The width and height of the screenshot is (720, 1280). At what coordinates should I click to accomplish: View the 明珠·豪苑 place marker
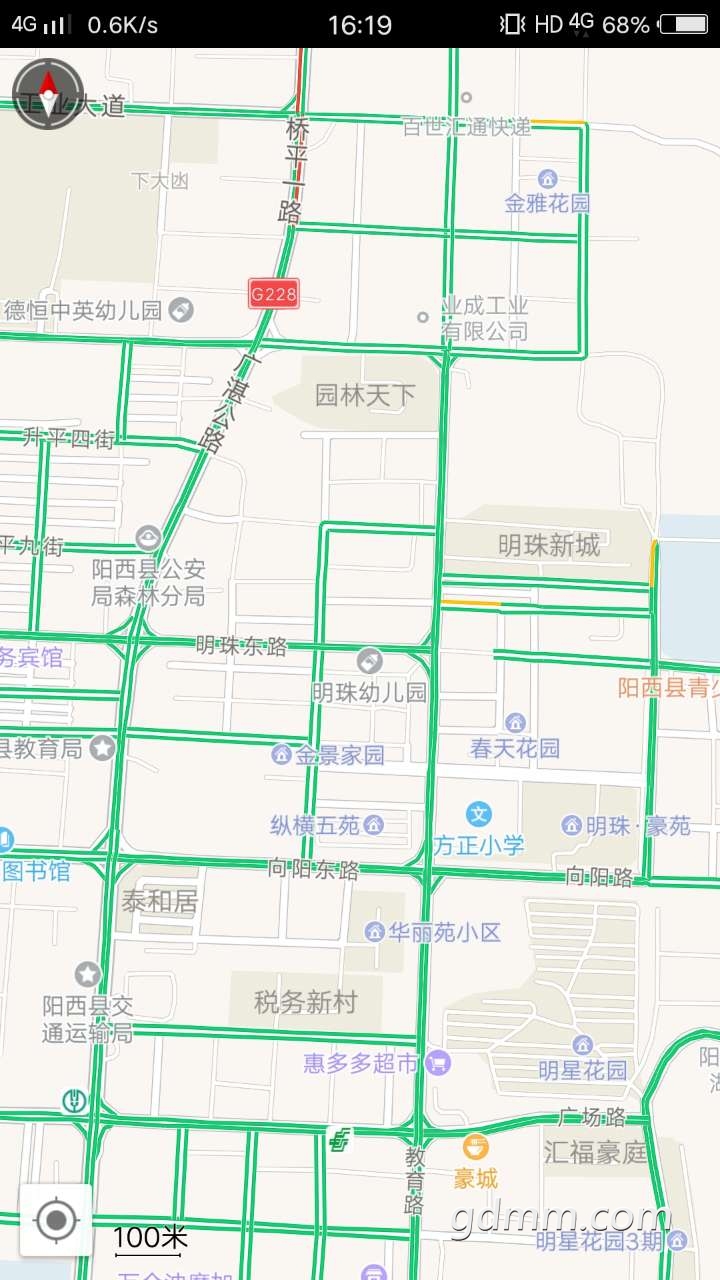point(572,825)
